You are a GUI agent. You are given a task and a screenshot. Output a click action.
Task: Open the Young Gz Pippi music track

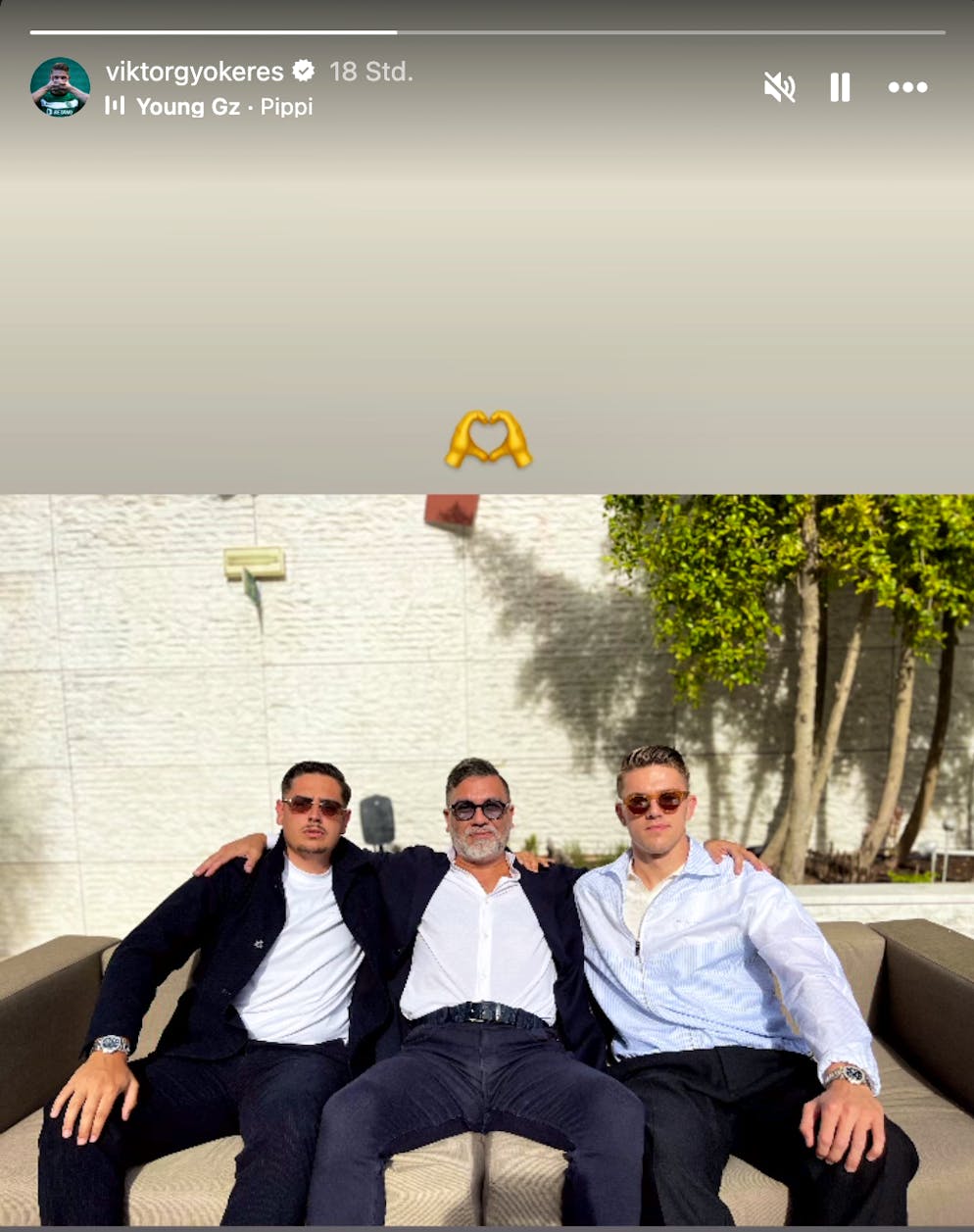pyautogui.click(x=223, y=106)
